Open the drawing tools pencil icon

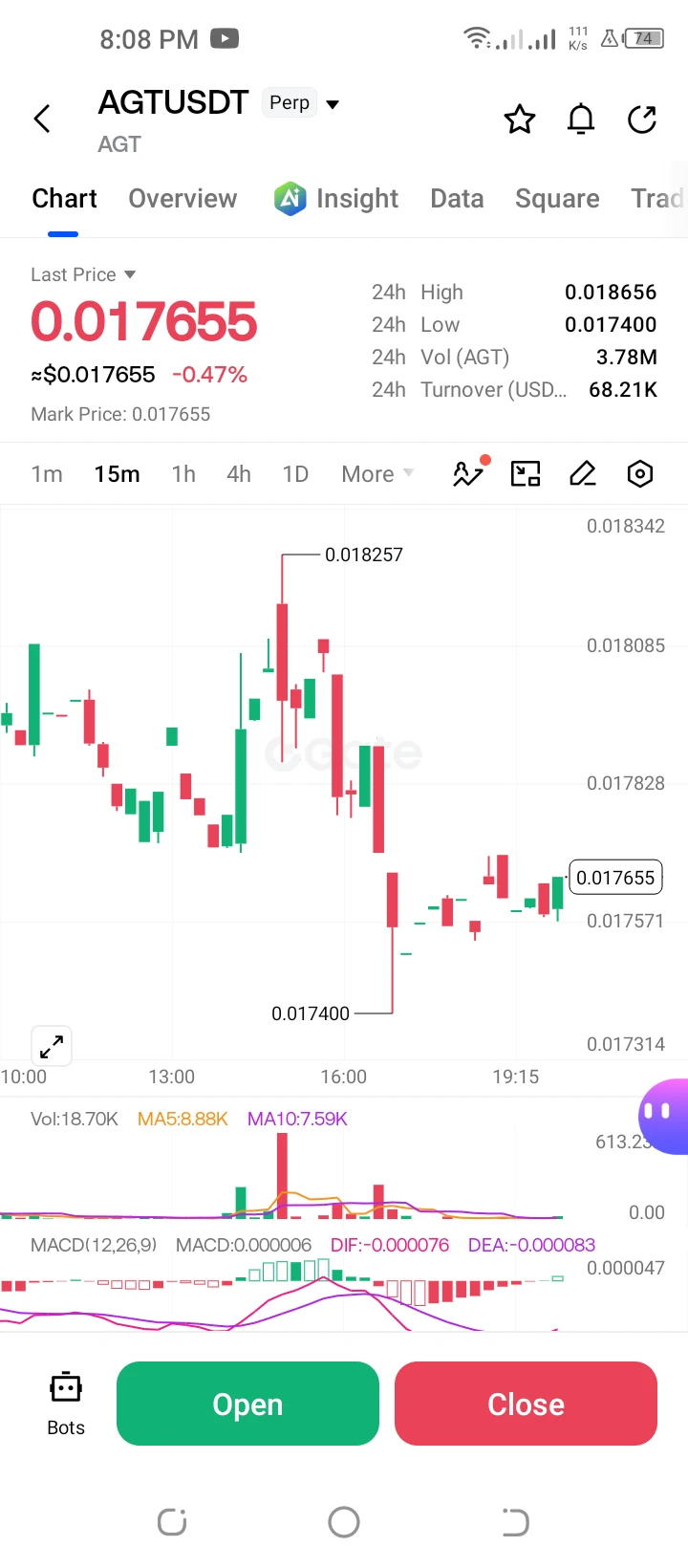point(583,473)
